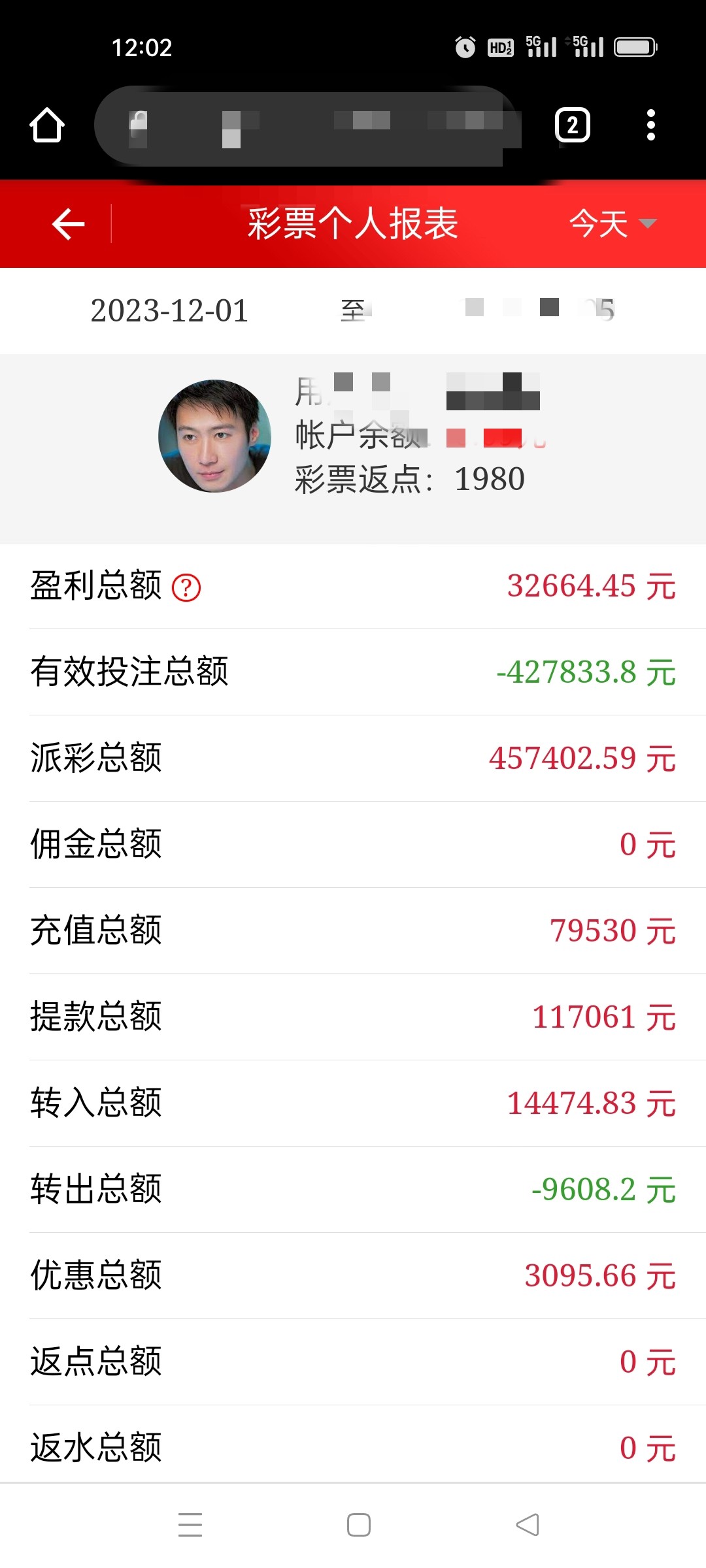706x1568 pixels.
Task: Open the browser tab switcher
Action: point(572,125)
